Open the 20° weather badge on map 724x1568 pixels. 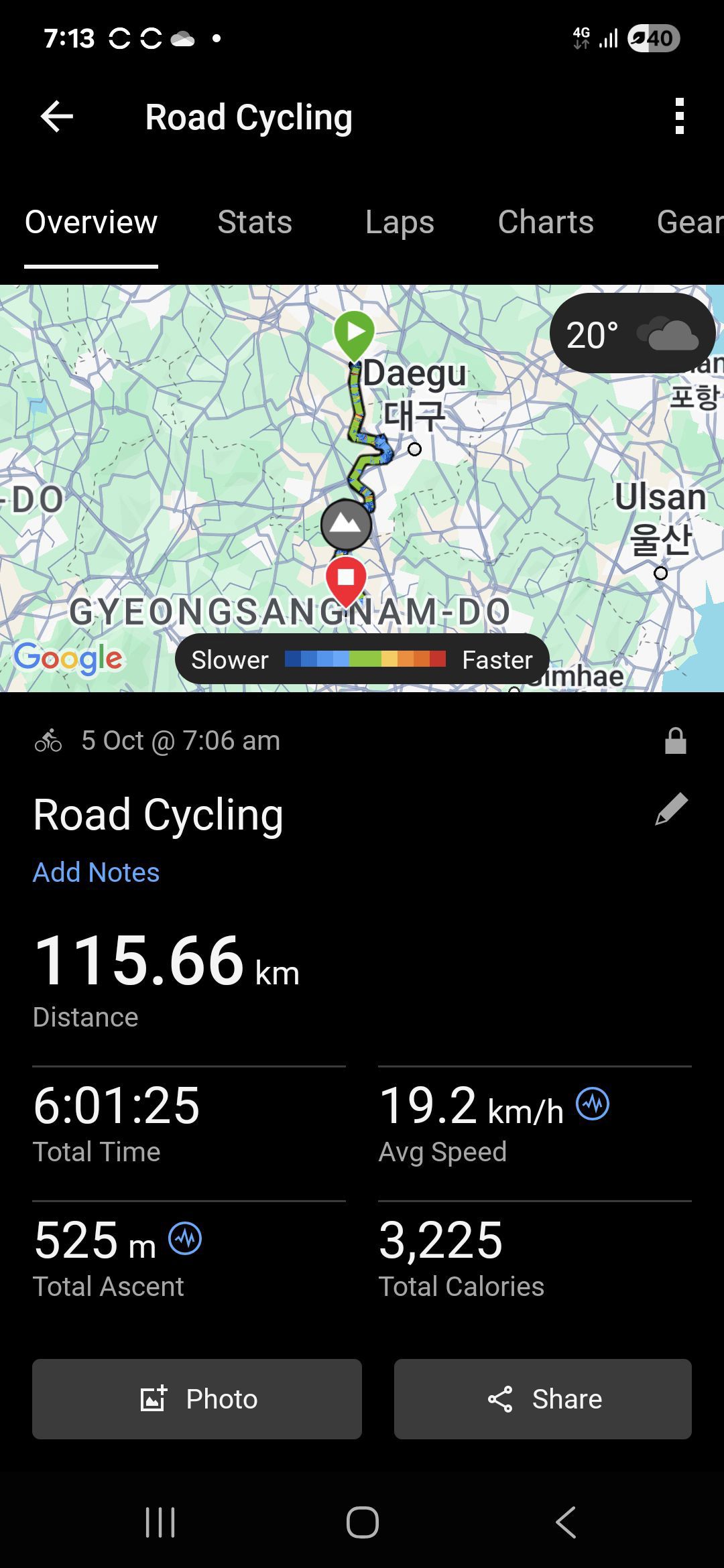click(631, 334)
